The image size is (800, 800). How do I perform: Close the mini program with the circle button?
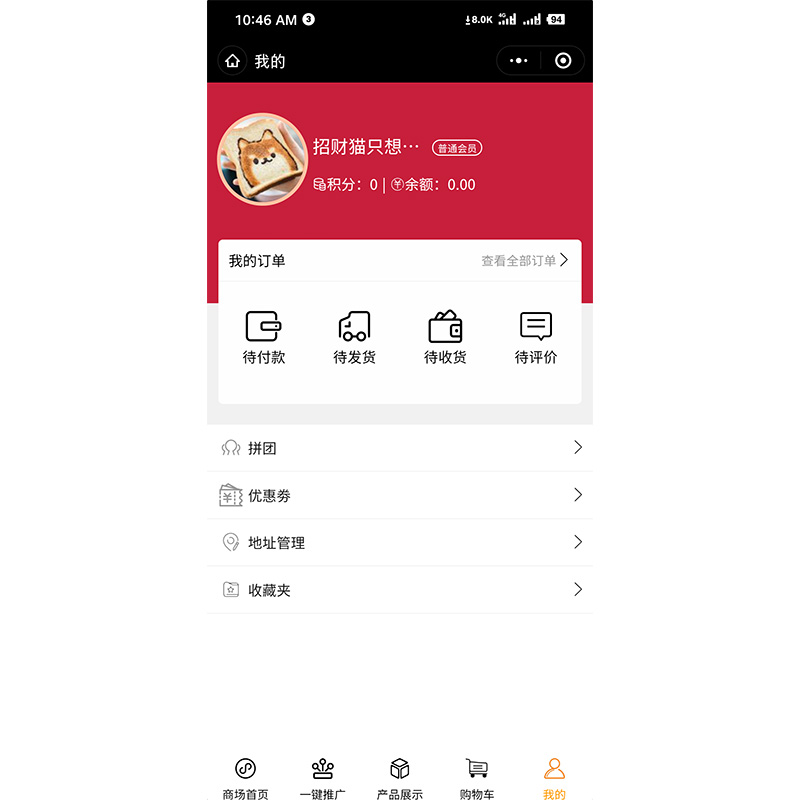(x=563, y=61)
